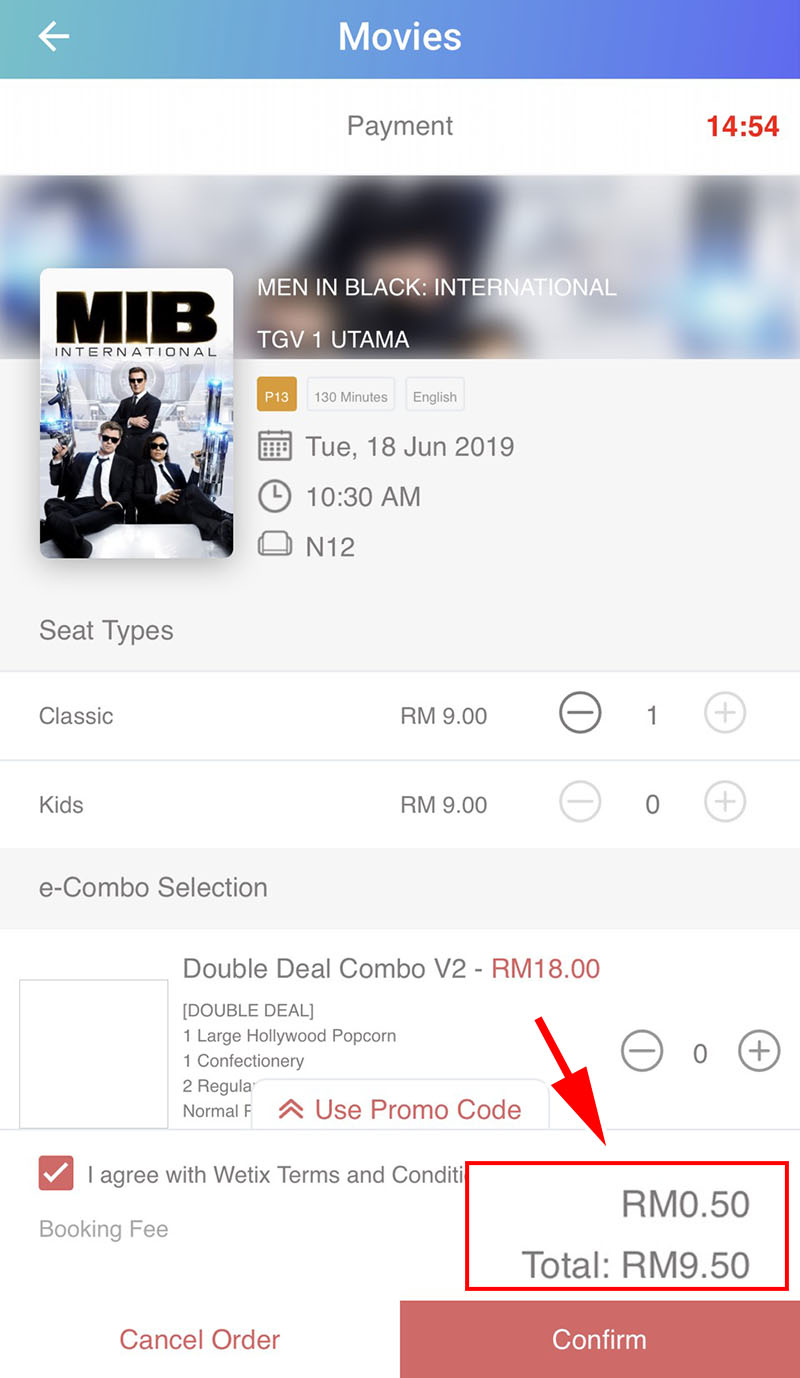Add one Double Deal Combo V2

759,1051
